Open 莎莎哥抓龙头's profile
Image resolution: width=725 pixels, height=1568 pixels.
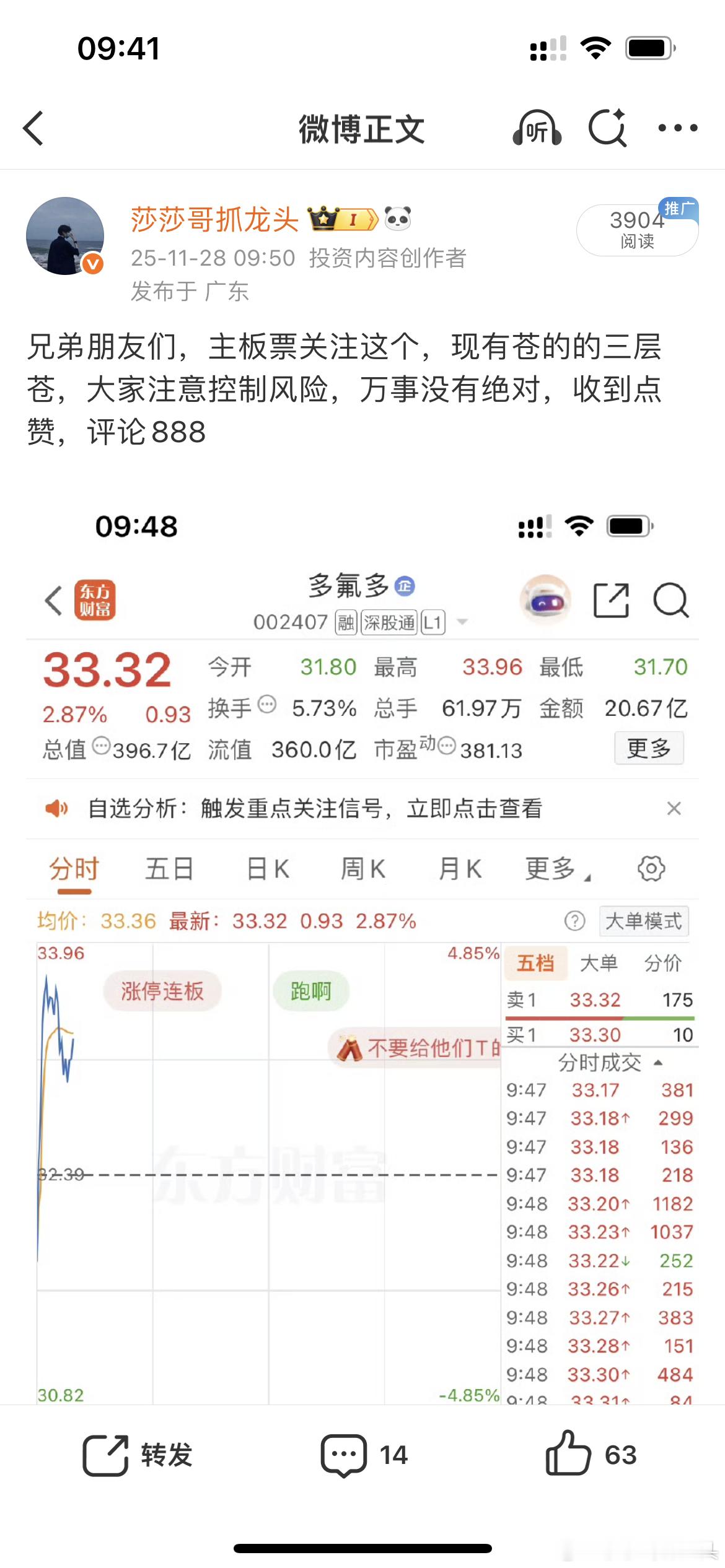(x=214, y=220)
